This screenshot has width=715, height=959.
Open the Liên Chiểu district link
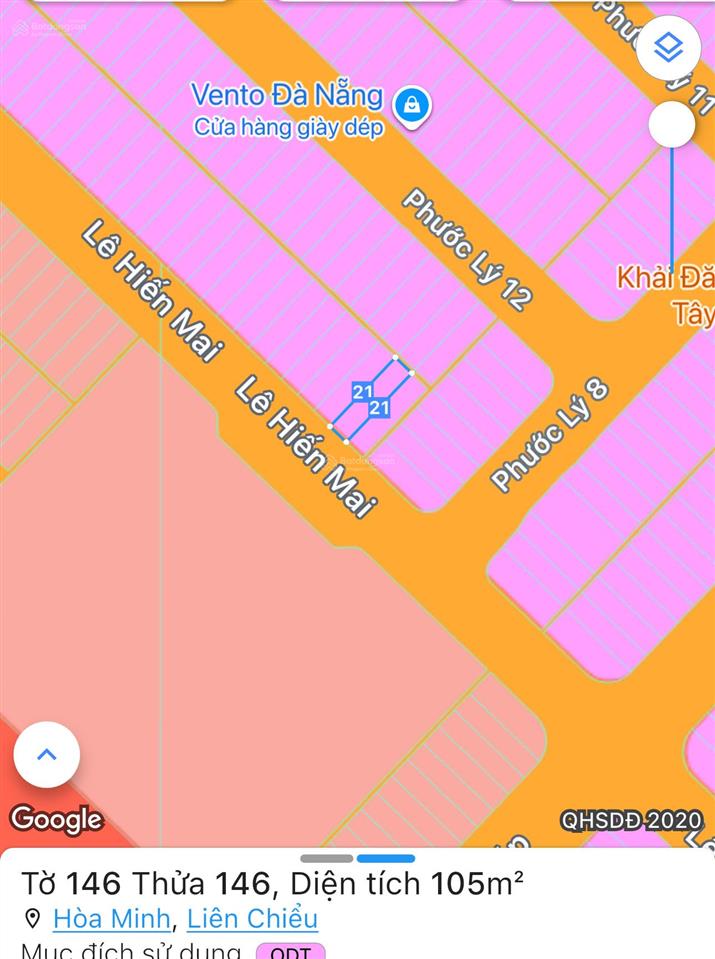[252, 918]
